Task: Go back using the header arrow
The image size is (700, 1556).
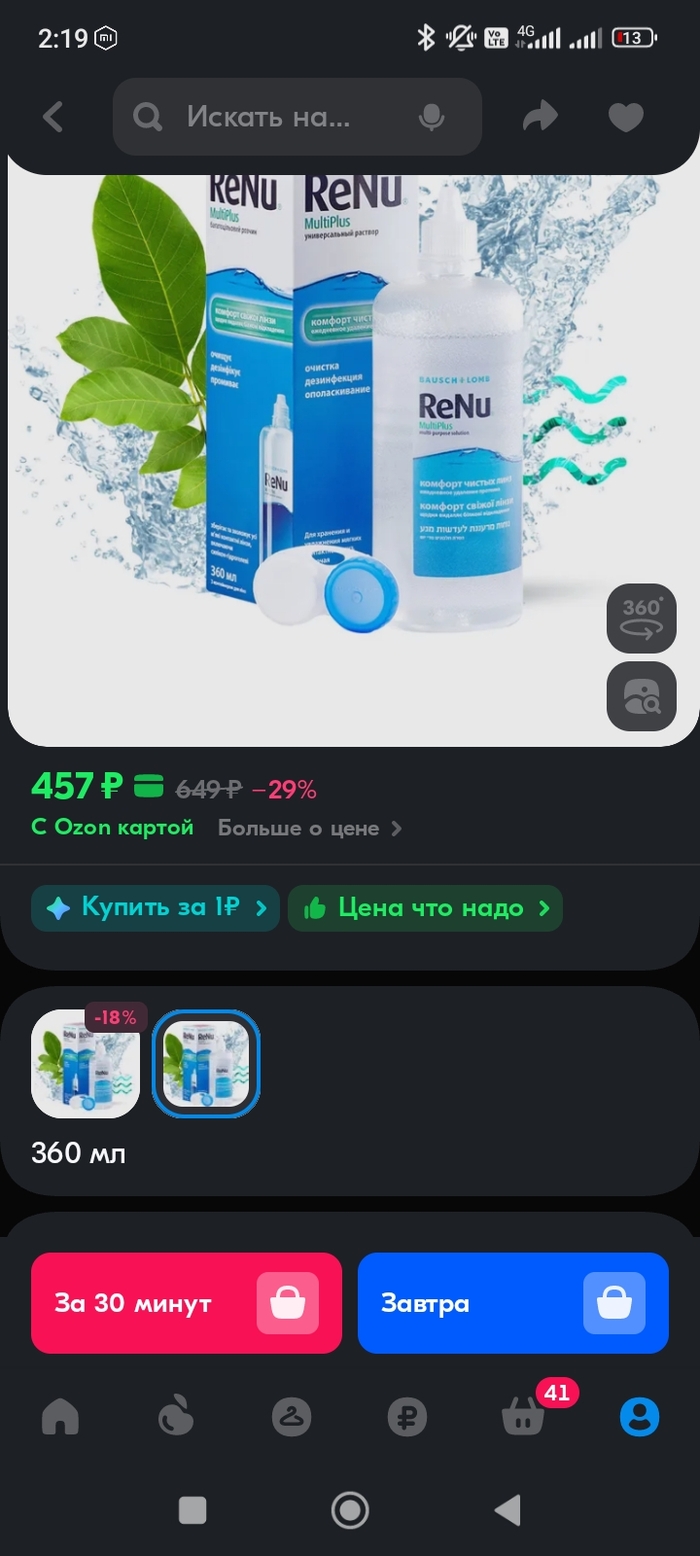Action: point(53,117)
